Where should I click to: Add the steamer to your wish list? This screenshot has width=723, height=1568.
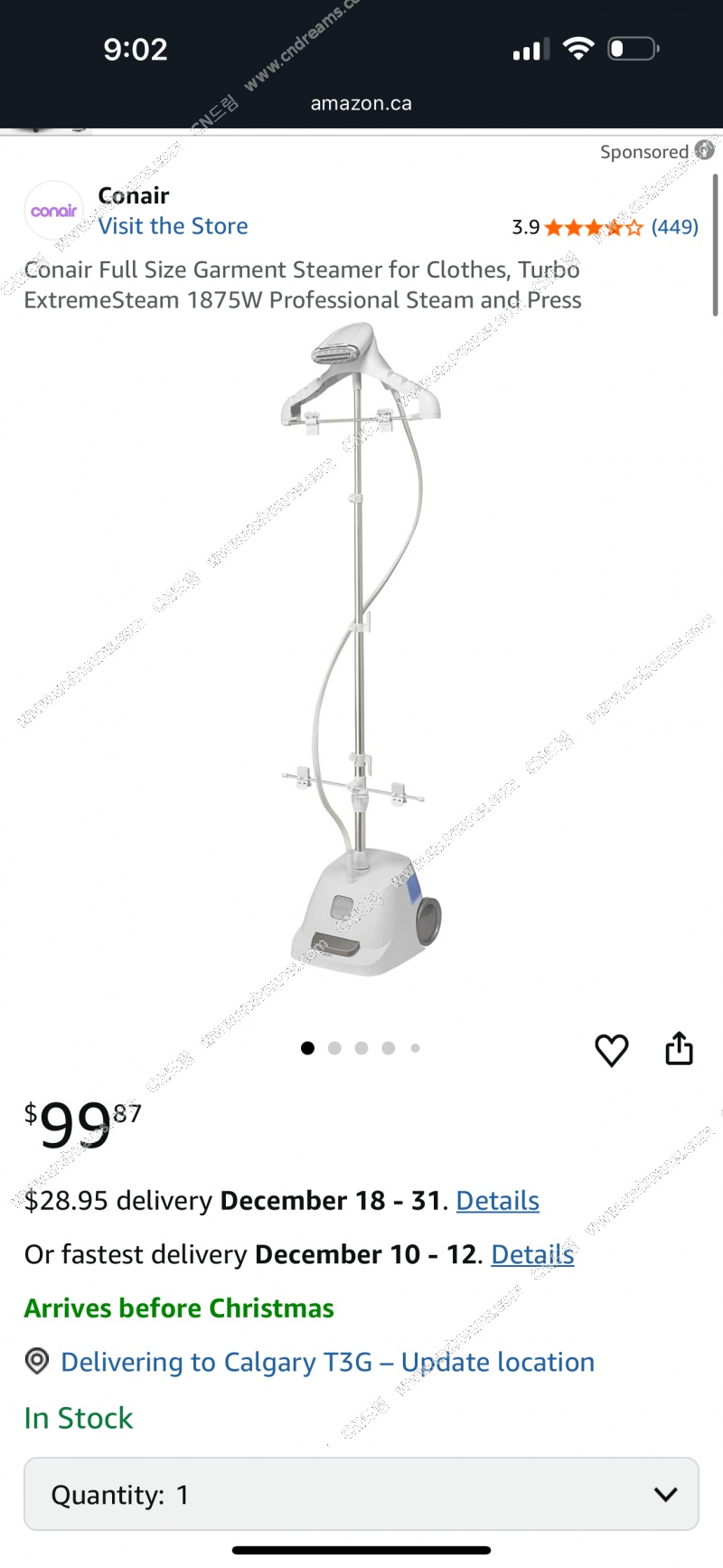612,1050
